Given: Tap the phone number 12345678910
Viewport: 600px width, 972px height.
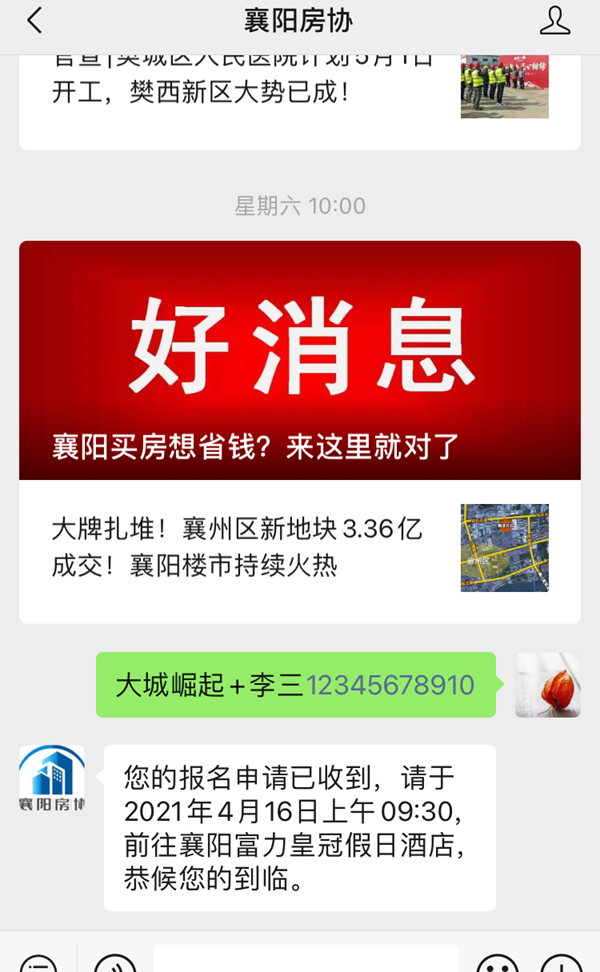Looking at the screenshot, I should pos(390,685).
